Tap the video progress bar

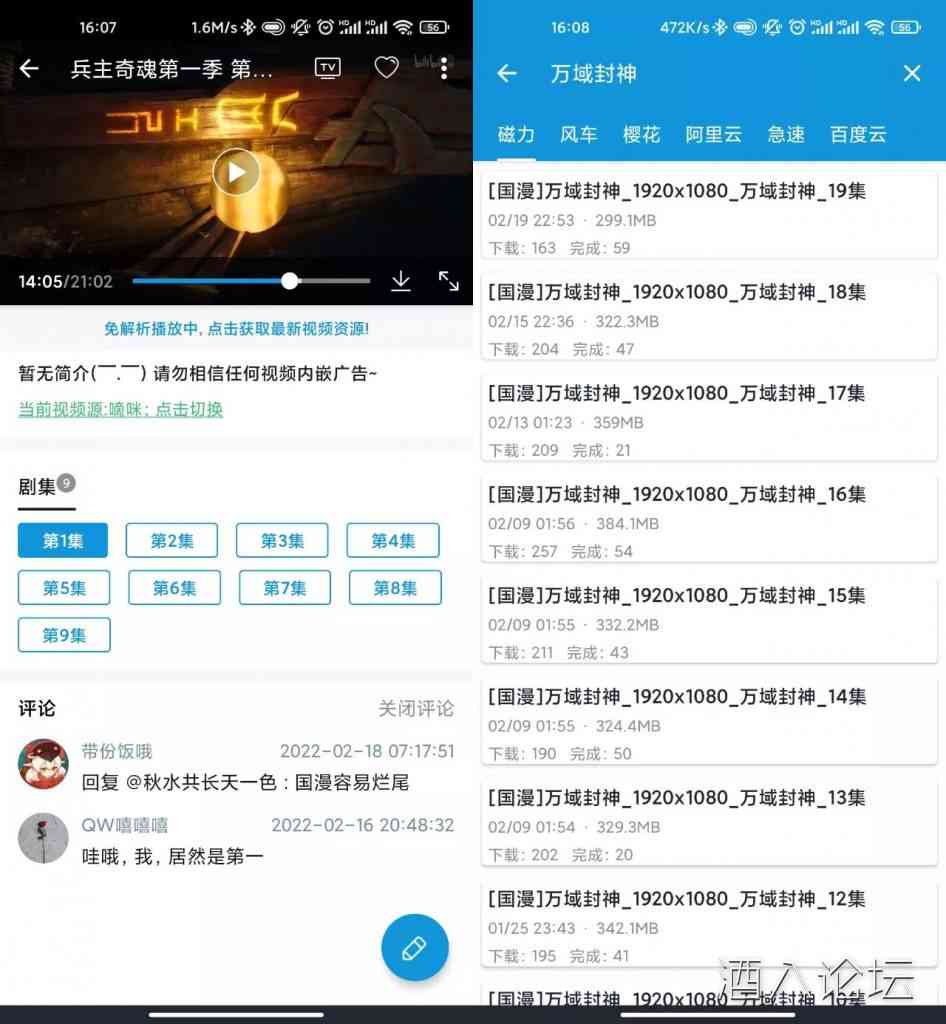[250, 281]
